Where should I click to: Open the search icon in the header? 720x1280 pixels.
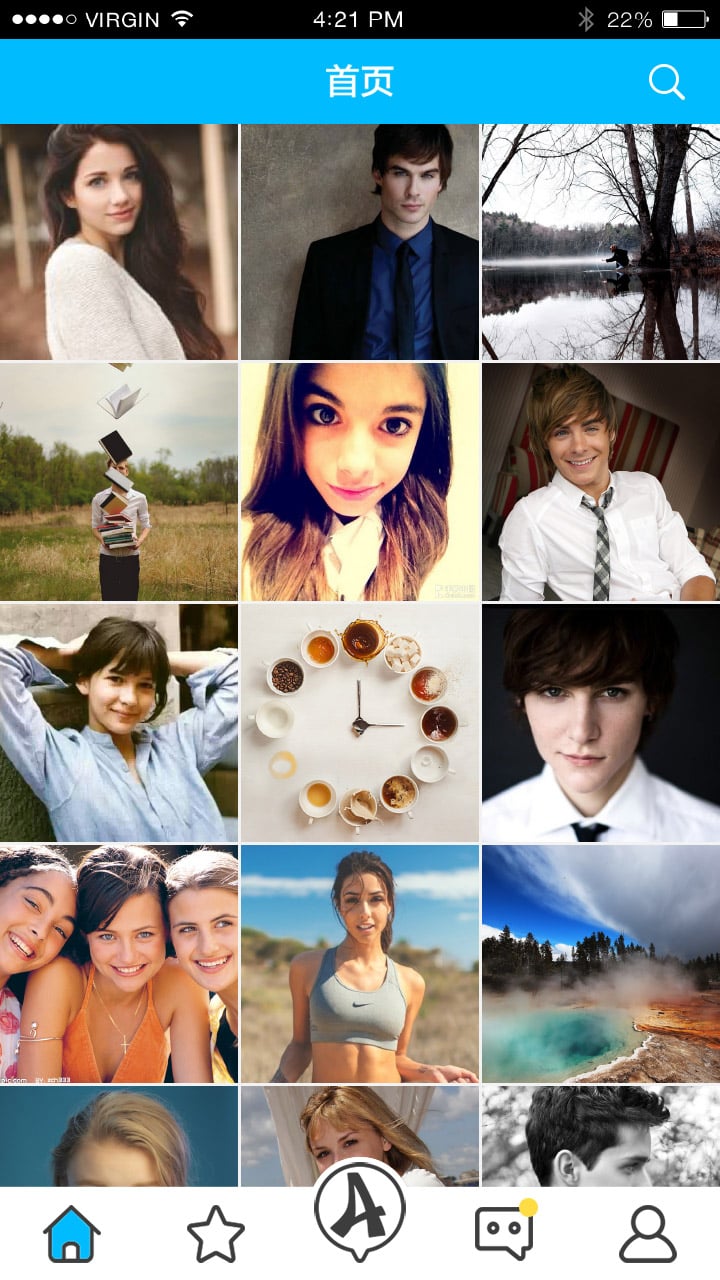pos(666,82)
